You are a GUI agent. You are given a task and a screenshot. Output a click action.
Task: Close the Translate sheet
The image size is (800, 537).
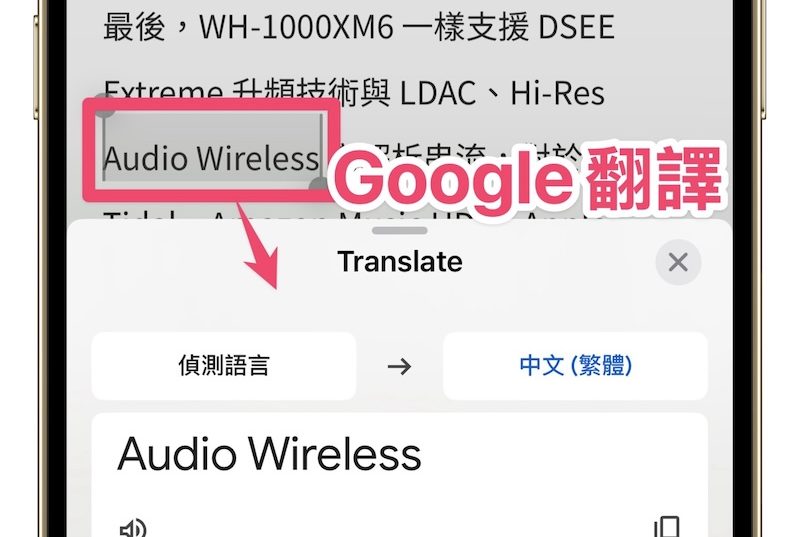678,263
